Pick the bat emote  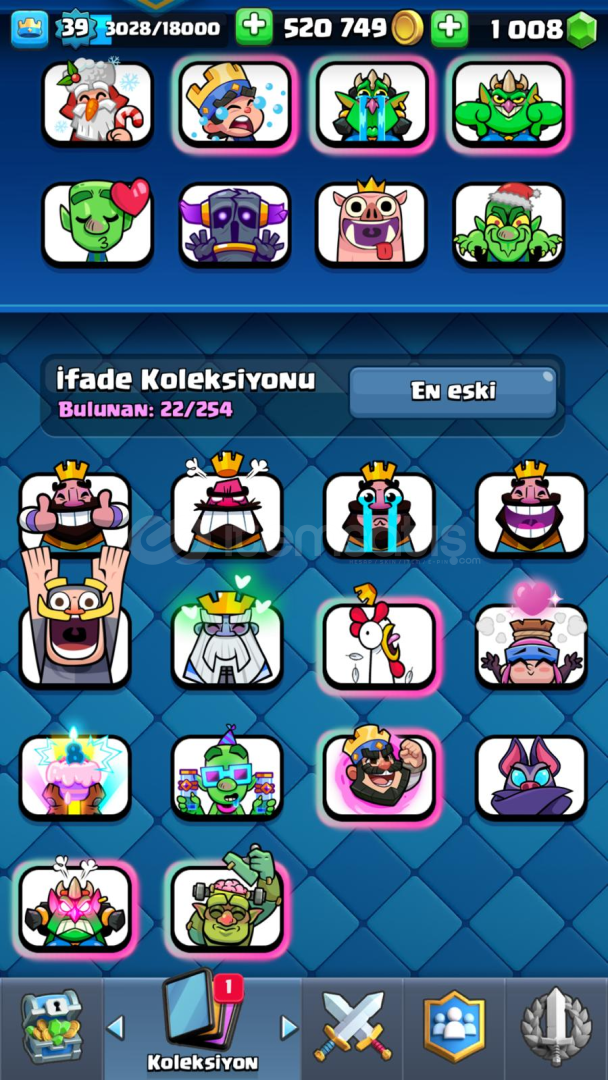(x=531, y=777)
